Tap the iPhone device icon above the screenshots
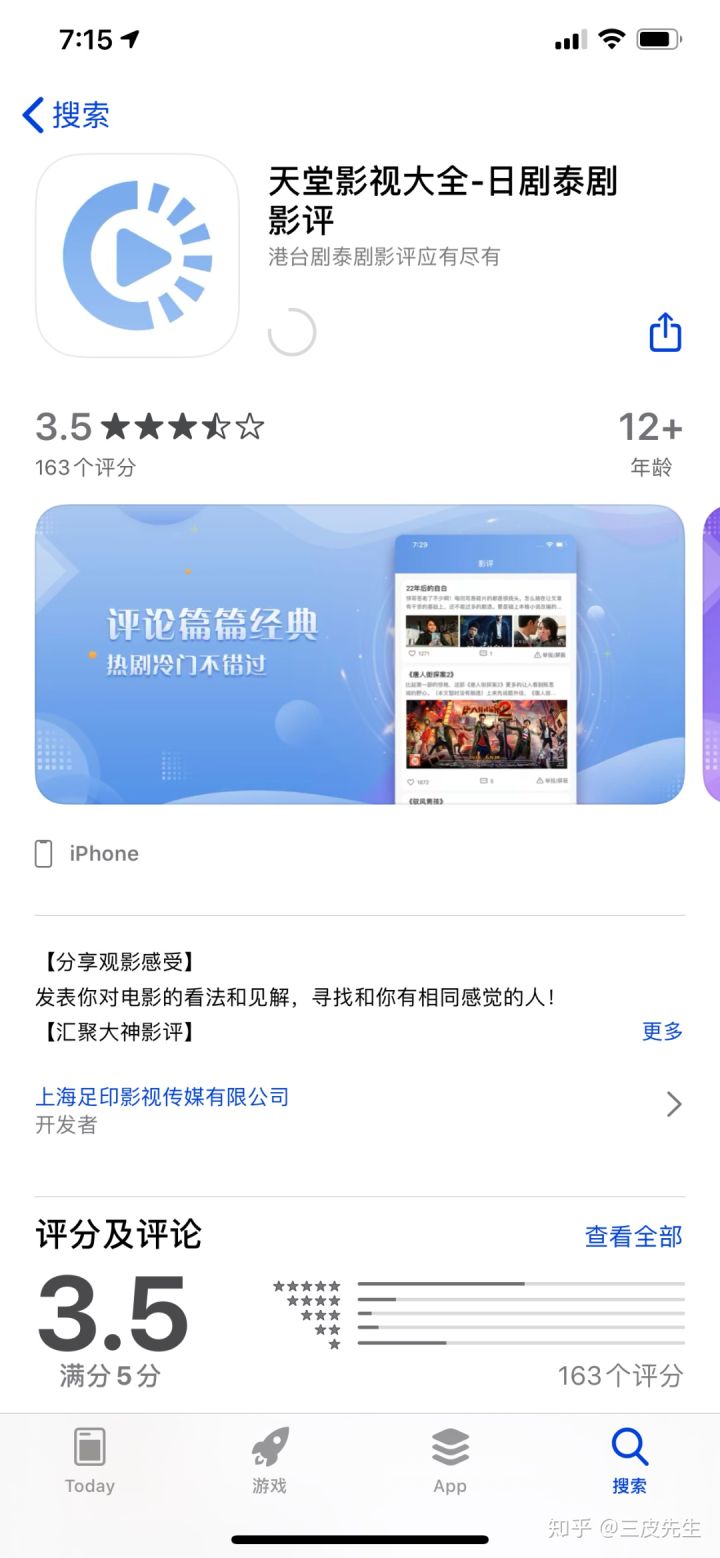This screenshot has width=720, height=1558. click(43, 853)
